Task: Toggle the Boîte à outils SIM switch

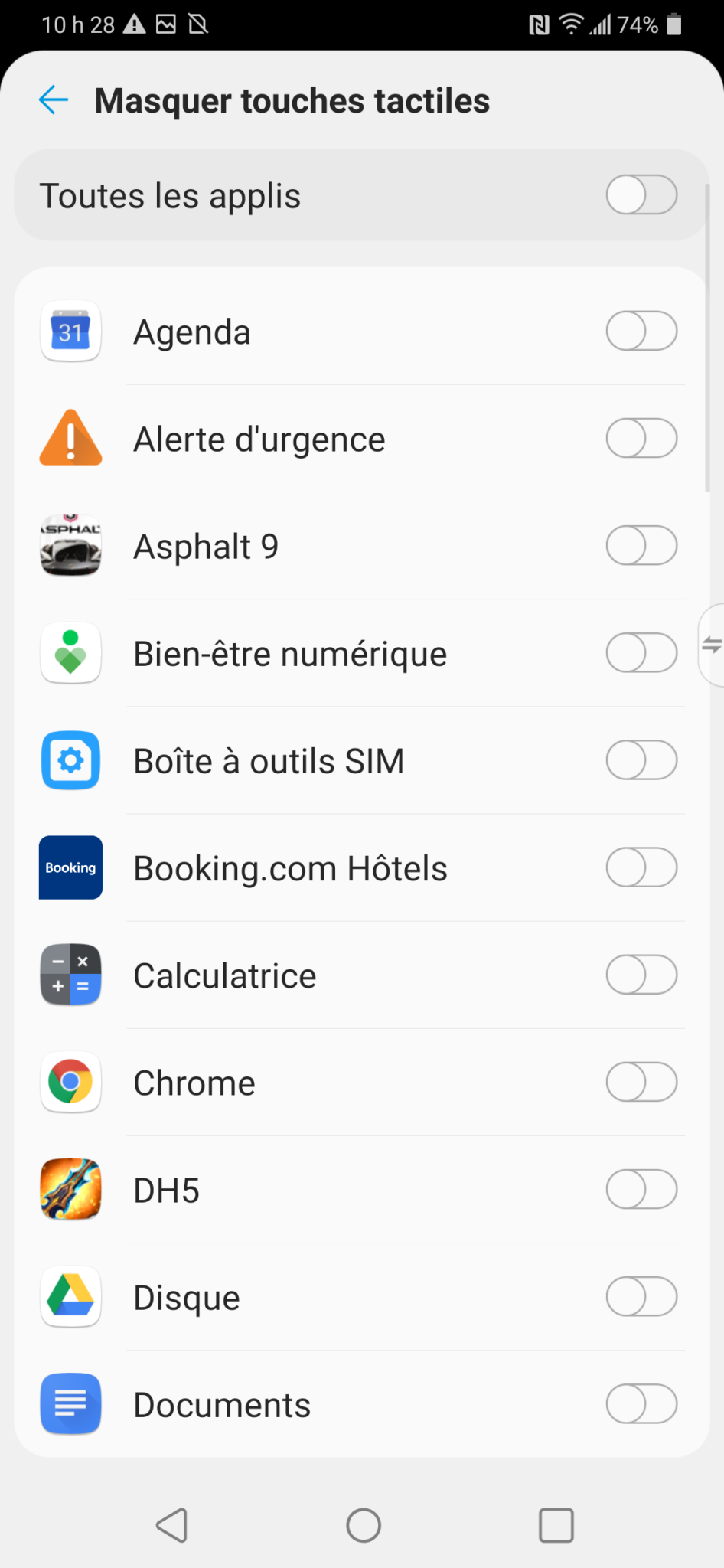Action: [641, 760]
